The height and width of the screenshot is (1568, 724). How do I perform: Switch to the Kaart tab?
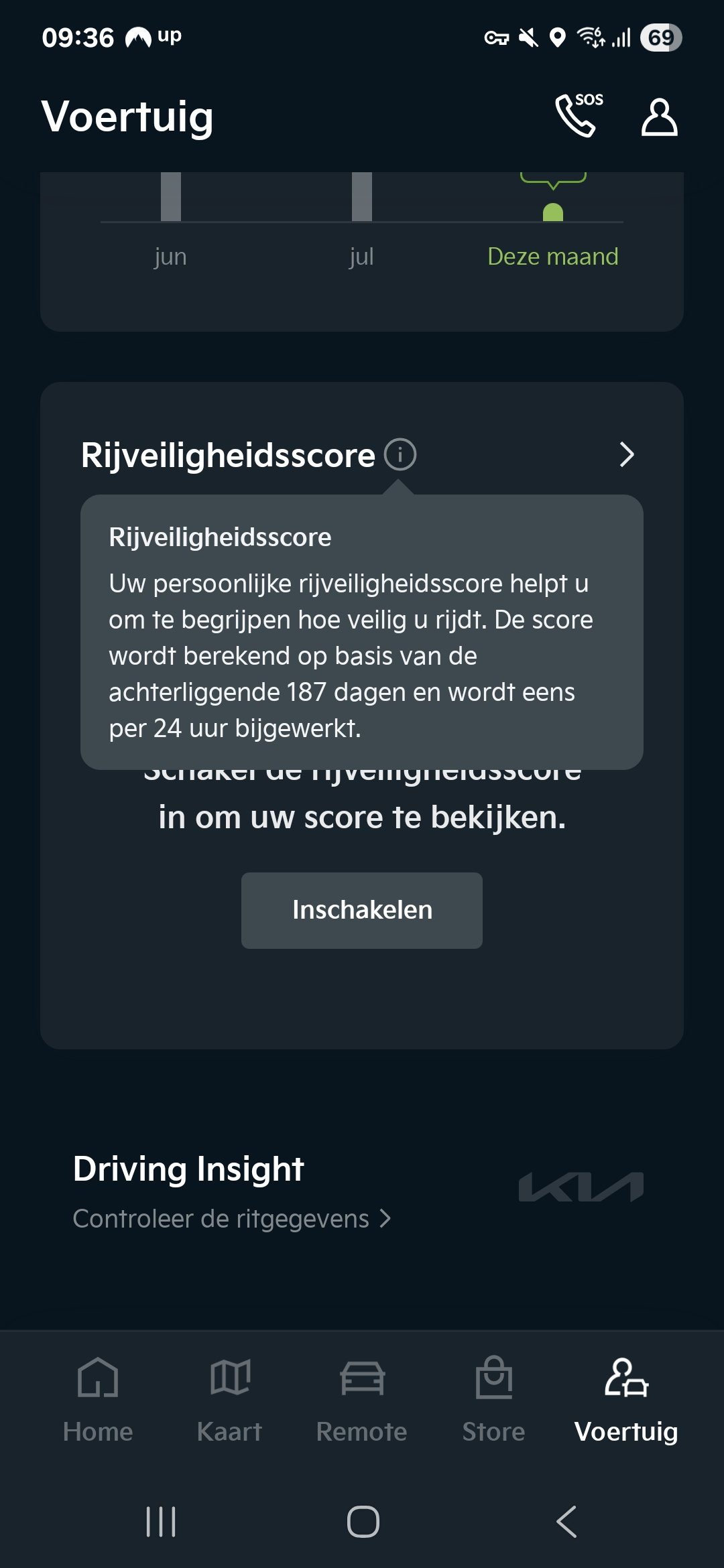(229, 1398)
